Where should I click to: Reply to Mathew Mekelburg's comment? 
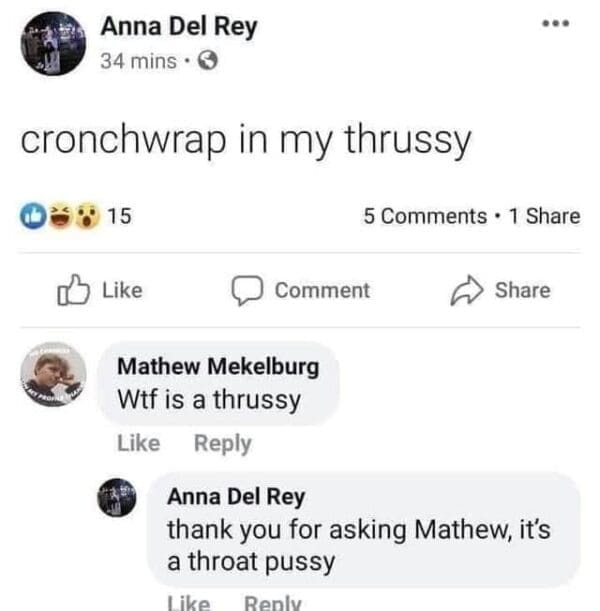(x=222, y=443)
